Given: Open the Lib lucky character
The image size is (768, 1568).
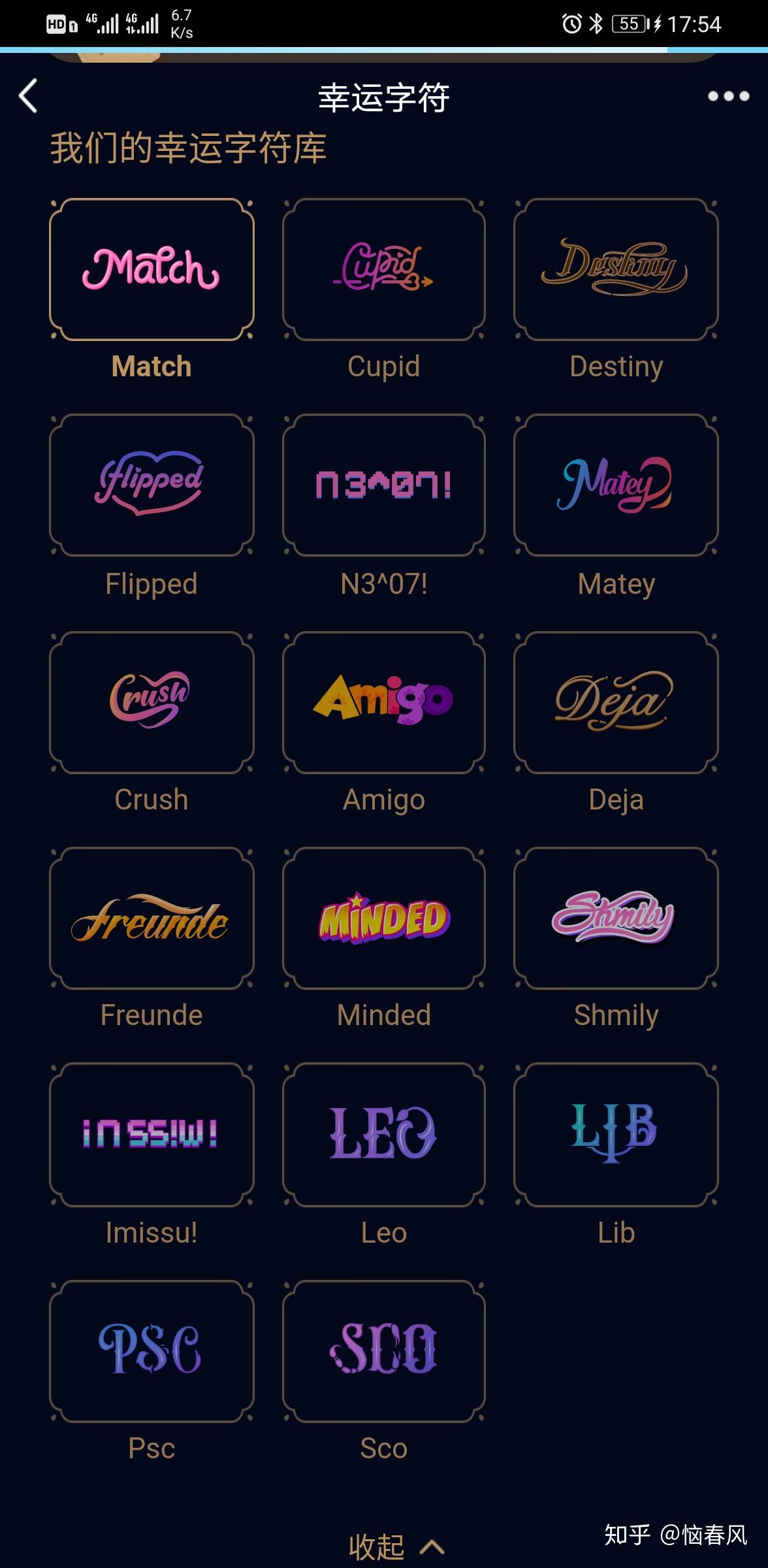Looking at the screenshot, I should [616, 1134].
